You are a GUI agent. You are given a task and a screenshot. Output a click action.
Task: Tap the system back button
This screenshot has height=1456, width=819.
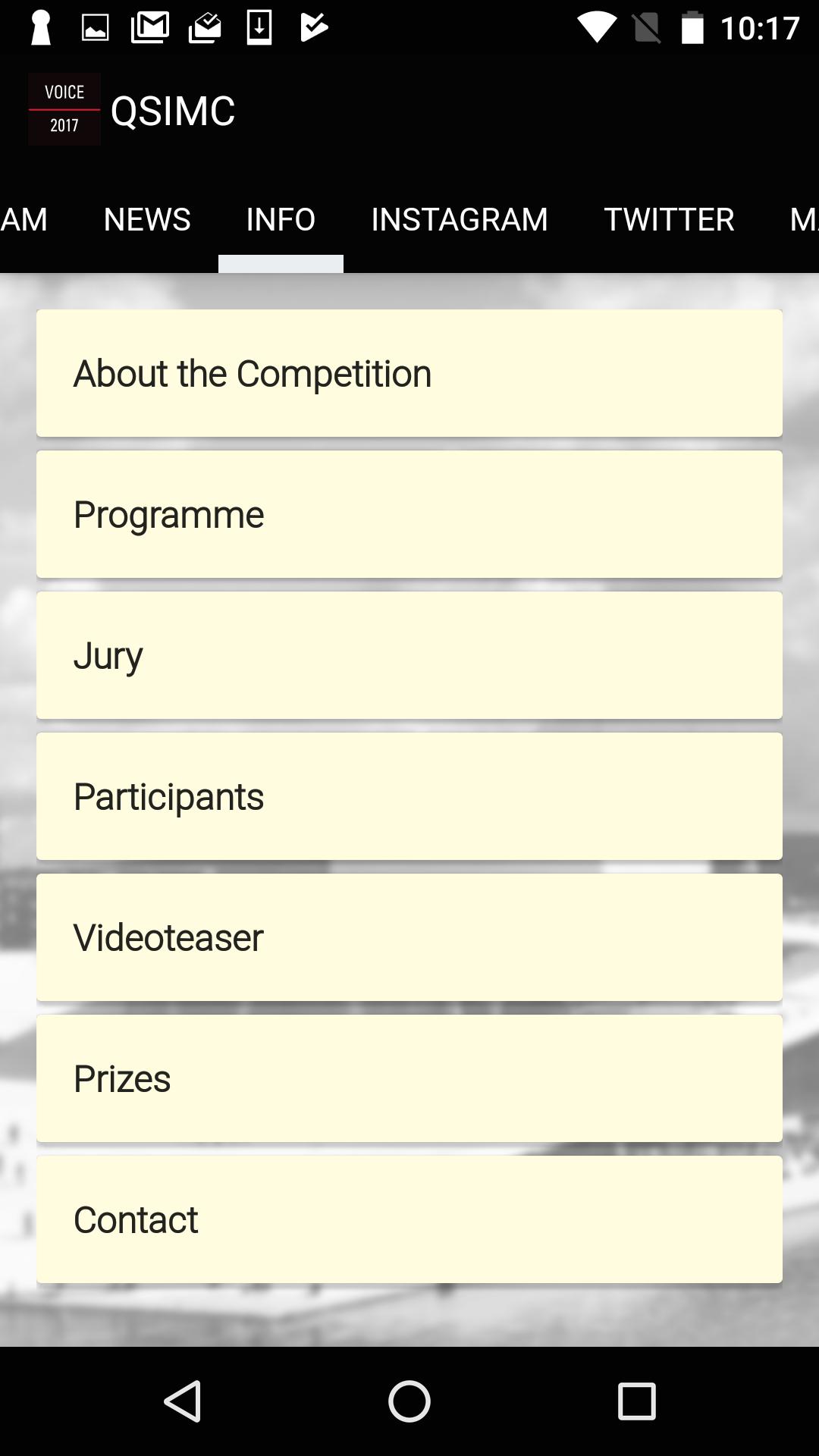[183, 1401]
